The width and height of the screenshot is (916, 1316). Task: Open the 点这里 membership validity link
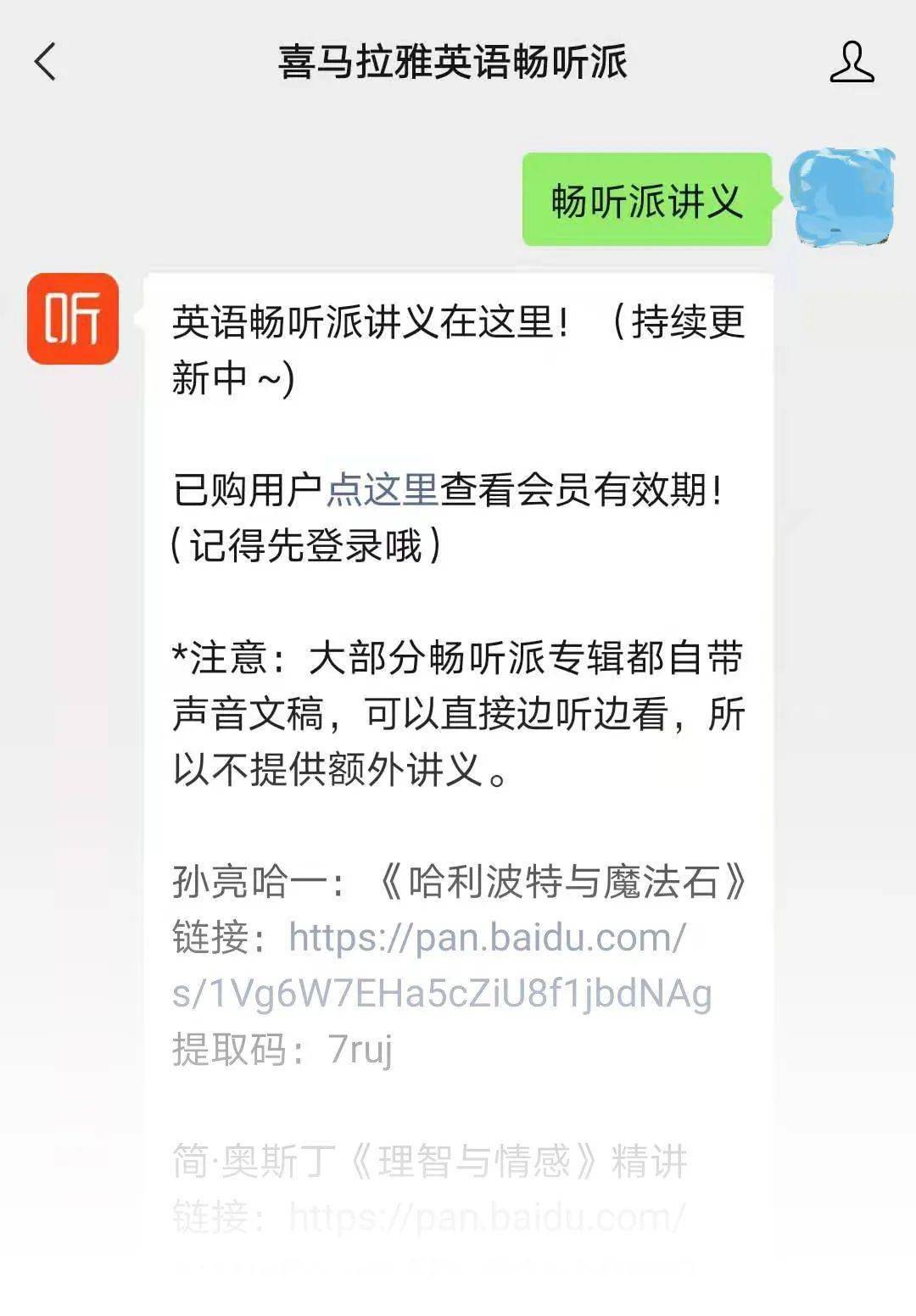382,490
